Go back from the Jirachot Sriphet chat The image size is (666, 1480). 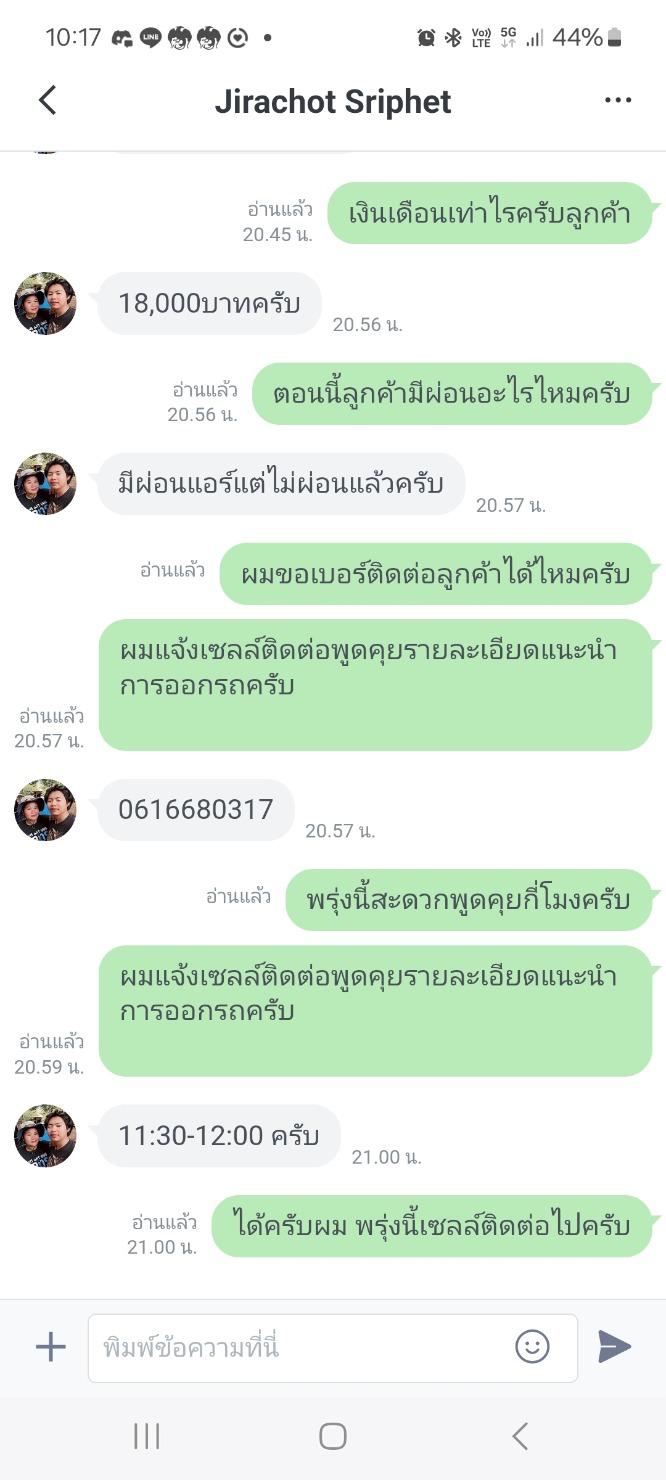point(47,100)
